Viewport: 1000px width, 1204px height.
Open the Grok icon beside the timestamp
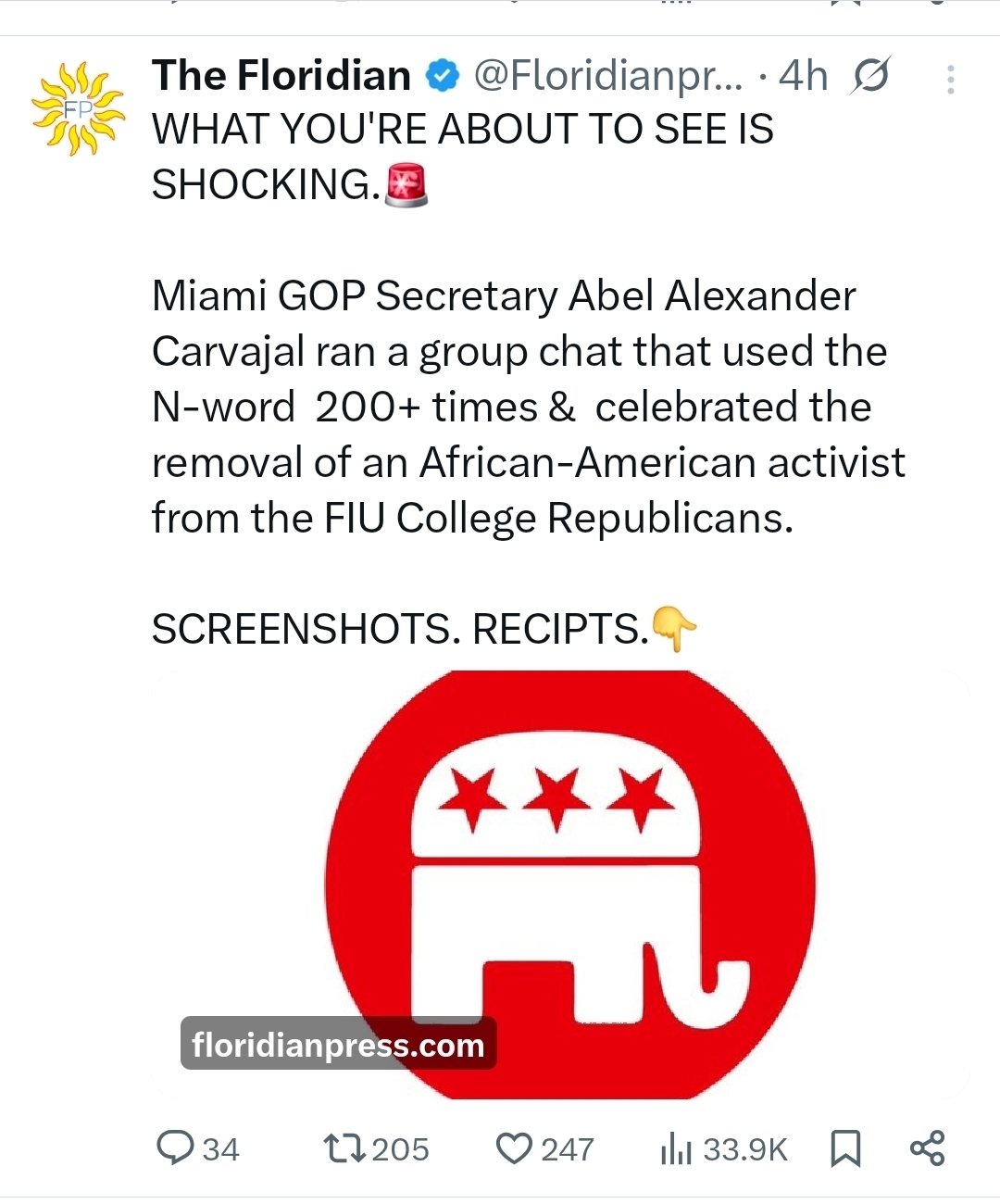(870, 76)
